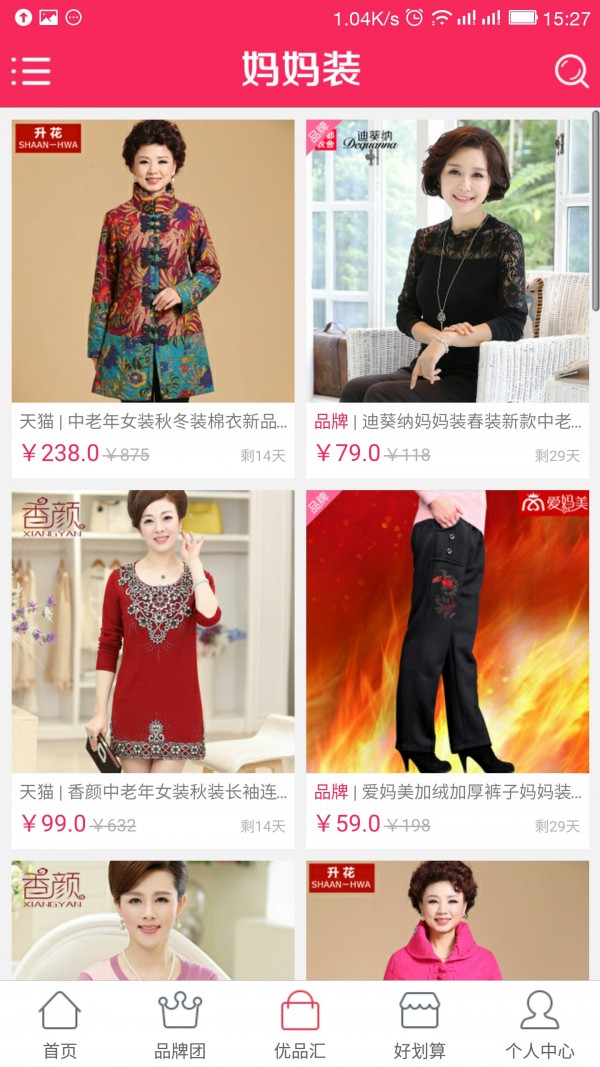Open the 升花 pink jacket product below
The width and height of the screenshot is (600, 1067).
click(447, 920)
